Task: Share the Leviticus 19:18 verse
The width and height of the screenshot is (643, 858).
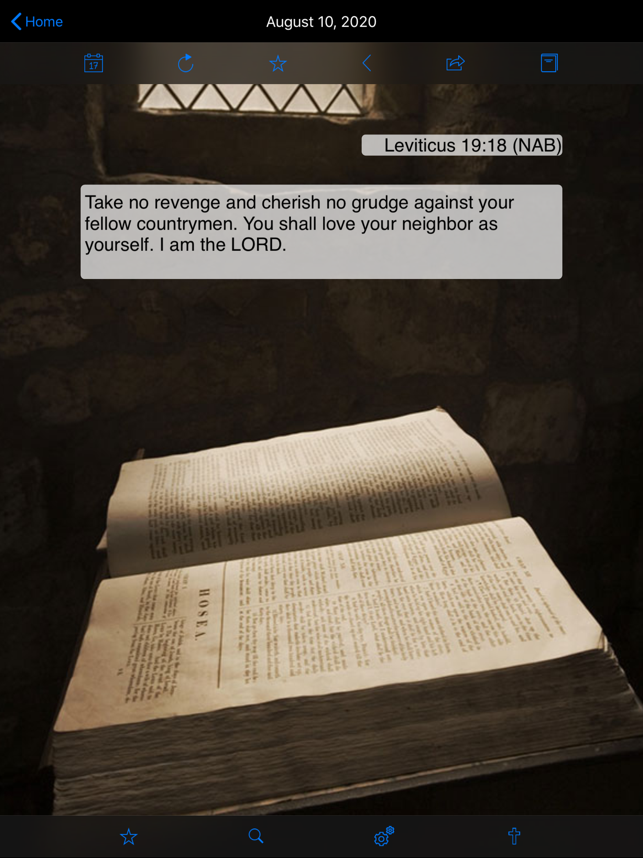Action: pos(455,63)
